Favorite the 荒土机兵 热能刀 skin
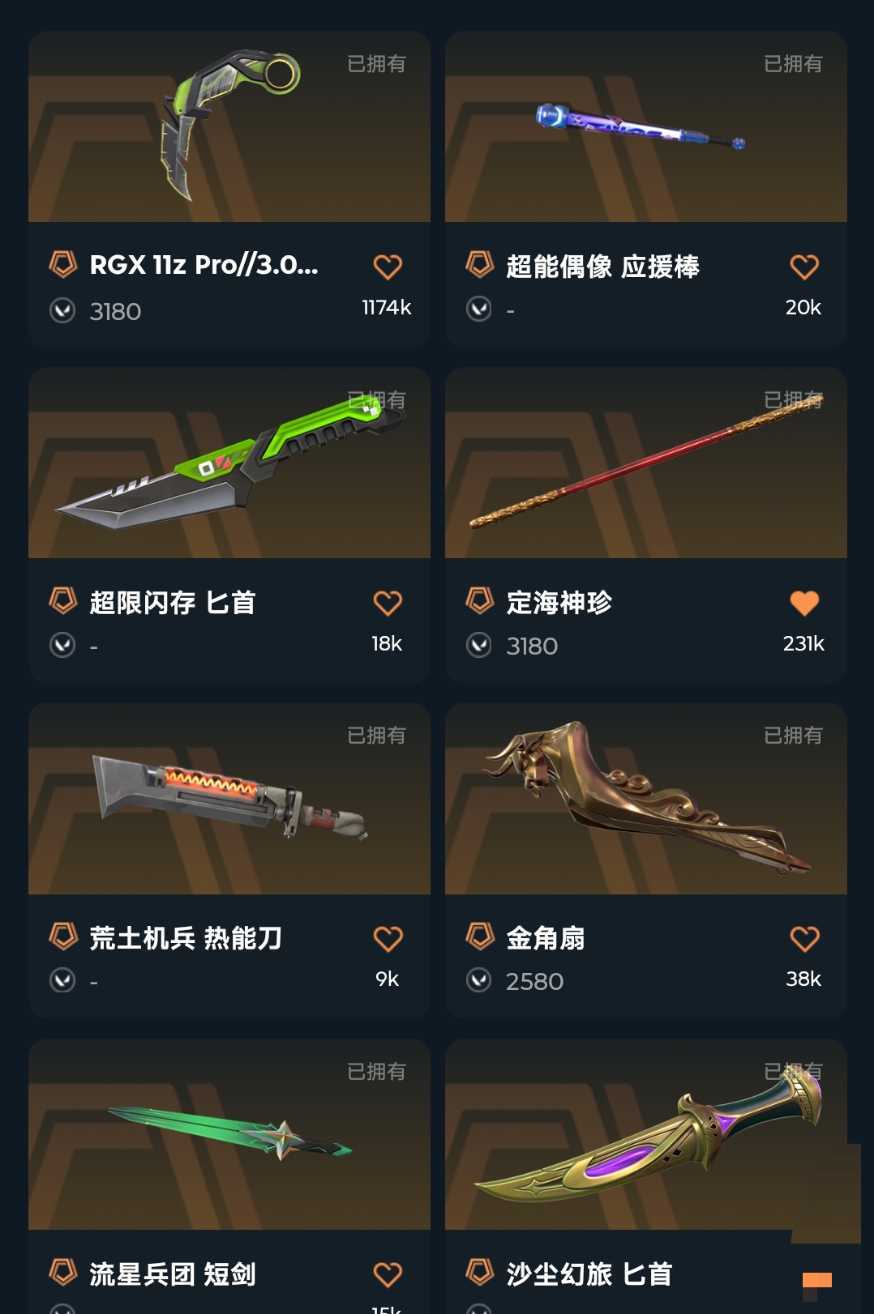Viewport: 874px width, 1314px height. [x=388, y=939]
